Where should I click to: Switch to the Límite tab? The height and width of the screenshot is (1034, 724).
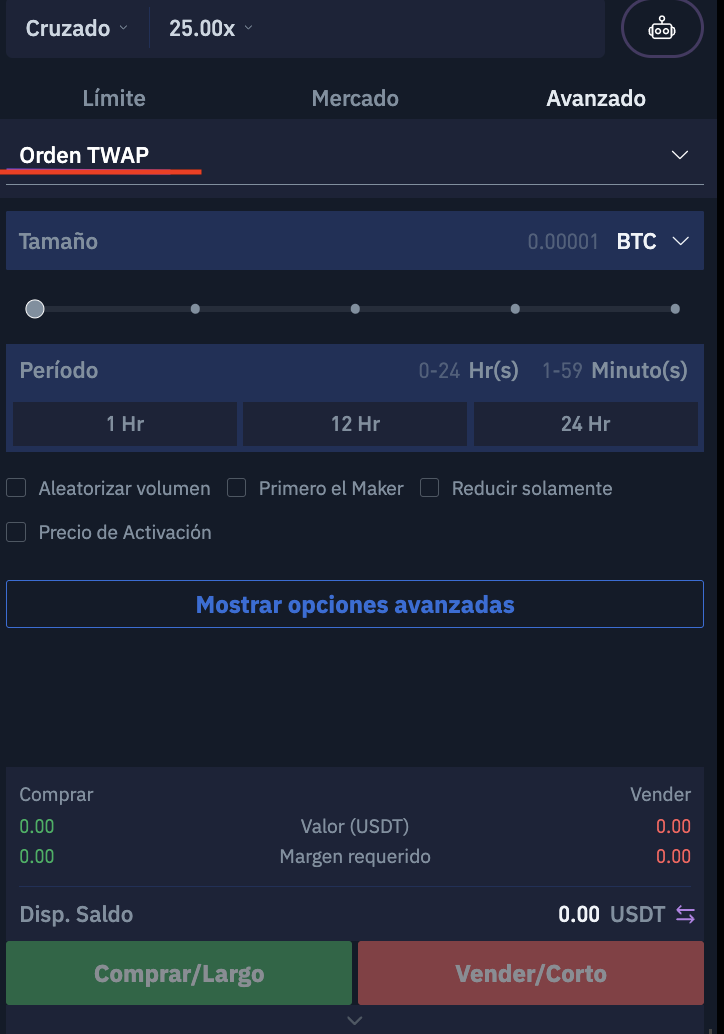[114, 98]
